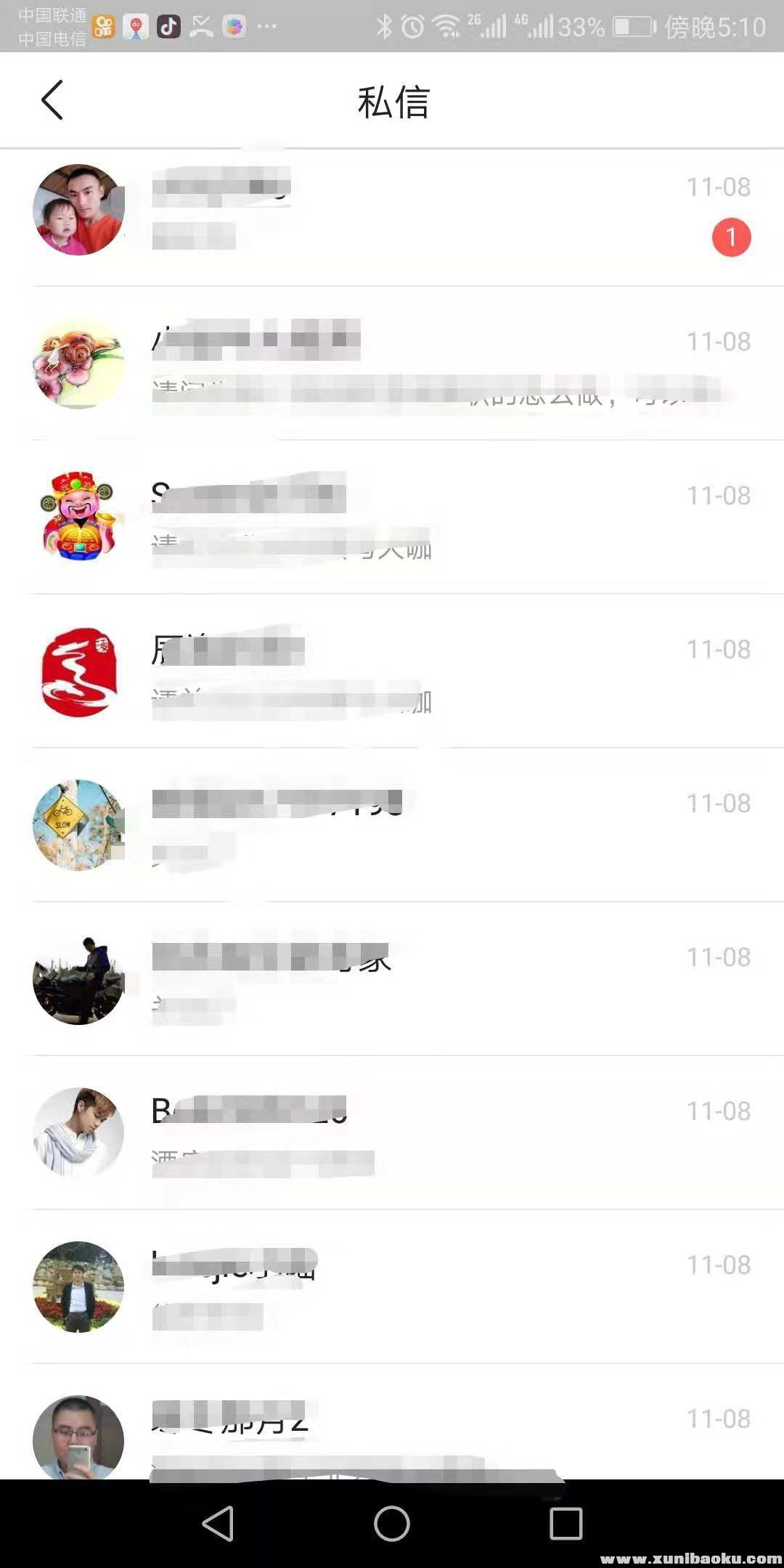Open the recent apps overview
Viewport: 784px width, 1568px height.
tap(565, 1523)
